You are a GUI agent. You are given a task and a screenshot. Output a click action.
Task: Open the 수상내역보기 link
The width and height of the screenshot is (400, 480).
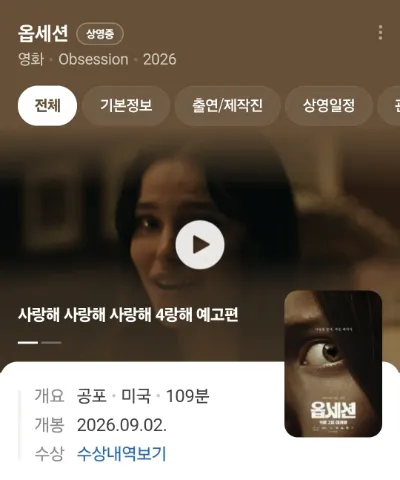tap(121, 454)
